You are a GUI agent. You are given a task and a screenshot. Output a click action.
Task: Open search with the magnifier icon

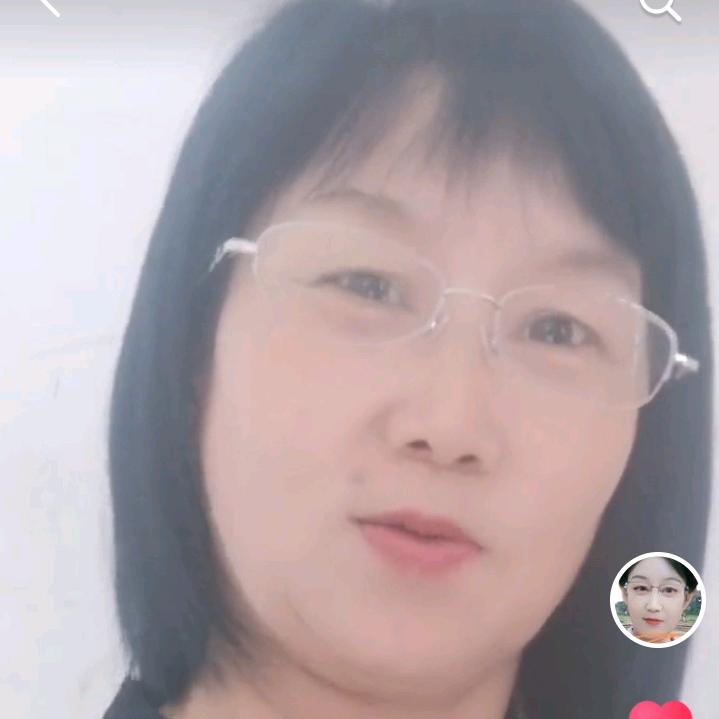659,8
